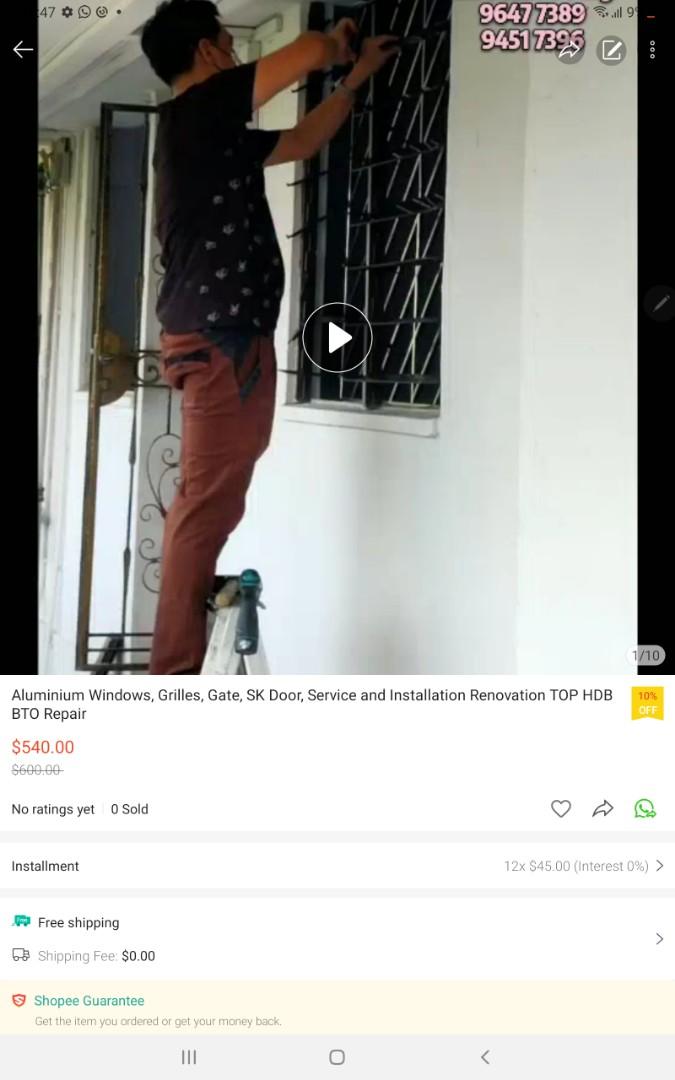This screenshot has width=675, height=1080.
Task: Add this listing to favorites with the heart
Action: 561,808
